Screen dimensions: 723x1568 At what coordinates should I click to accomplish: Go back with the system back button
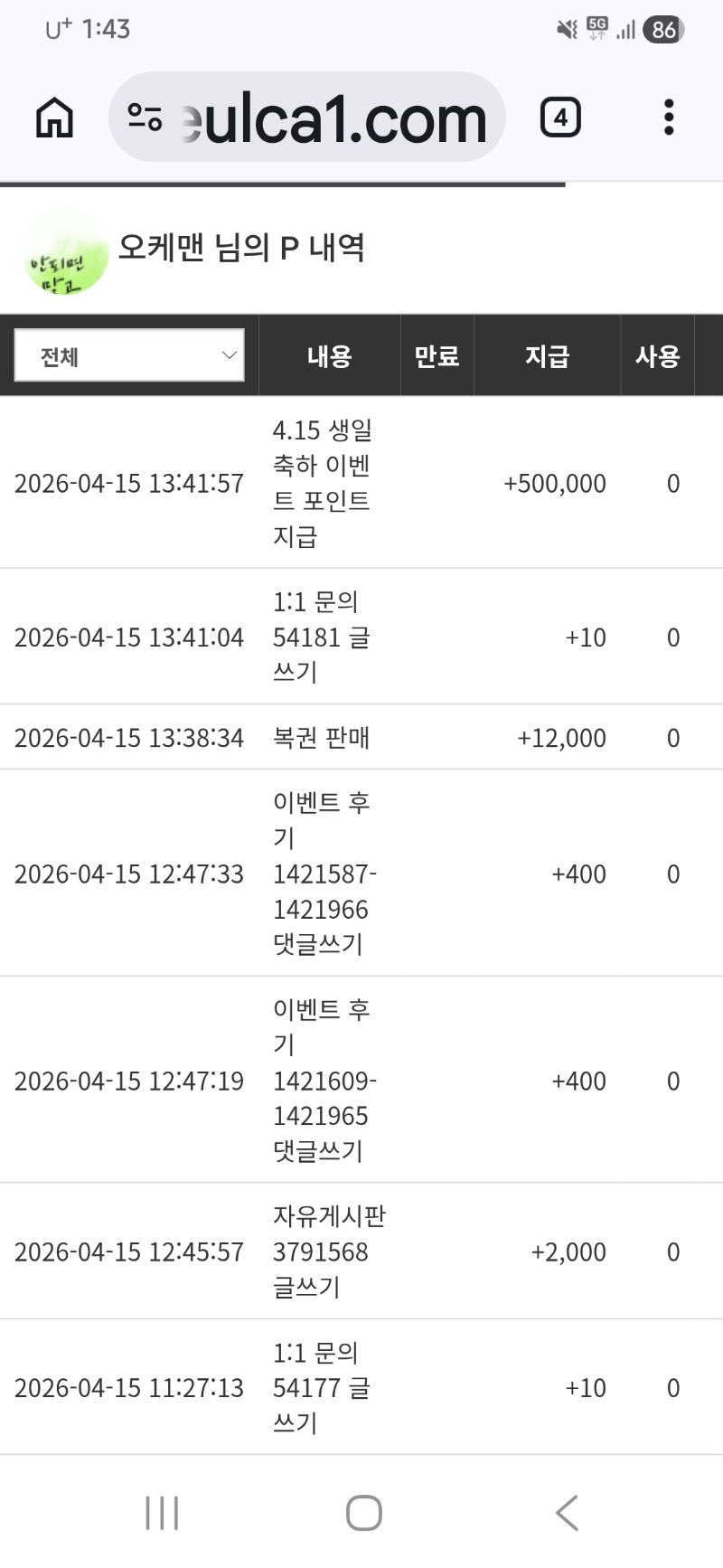pos(567,1512)
